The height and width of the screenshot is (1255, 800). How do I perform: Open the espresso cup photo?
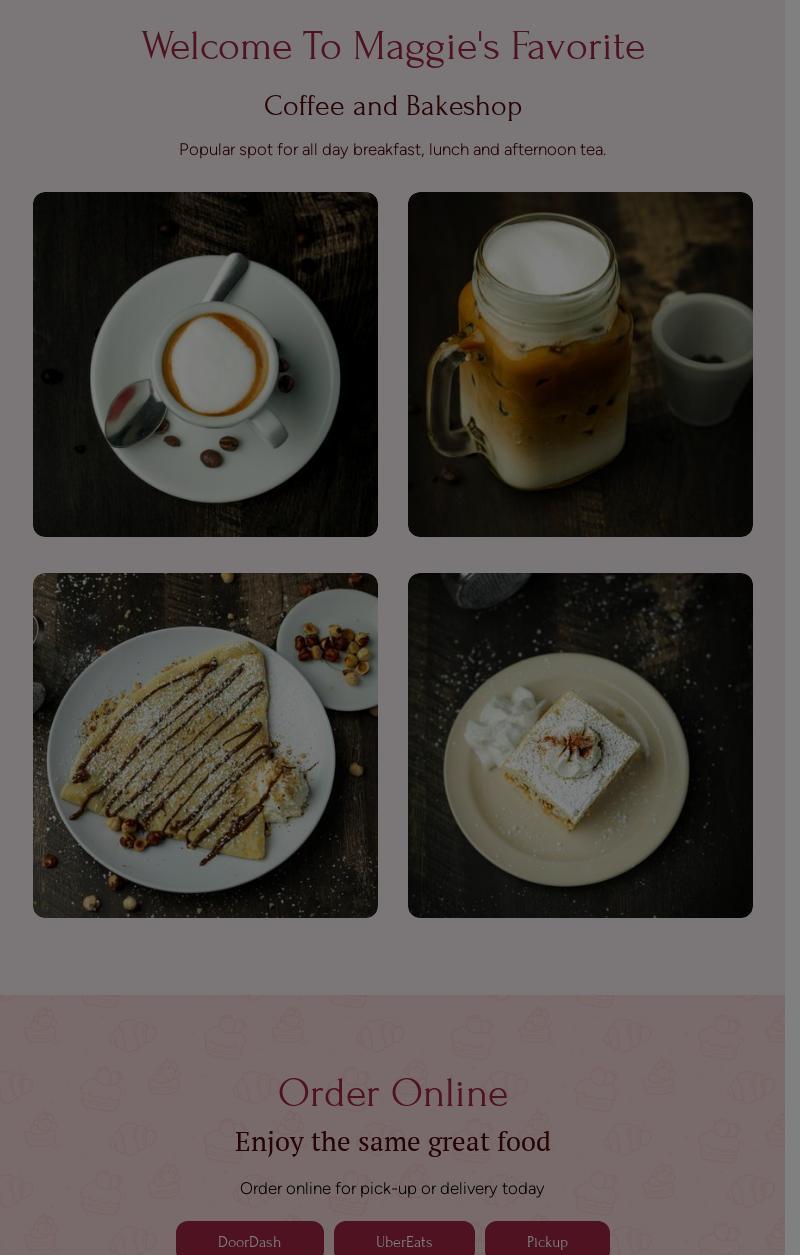(x=205, y=364)
